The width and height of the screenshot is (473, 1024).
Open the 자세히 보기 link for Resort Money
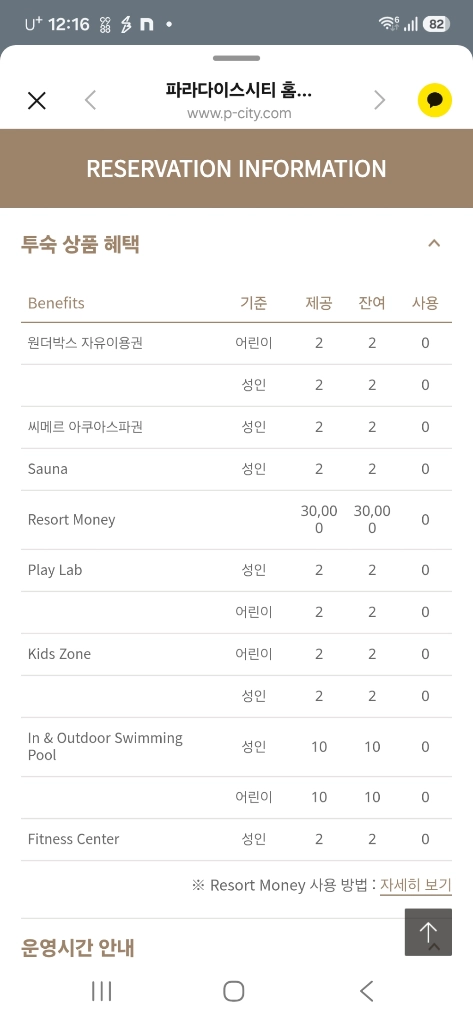point(416,886)
